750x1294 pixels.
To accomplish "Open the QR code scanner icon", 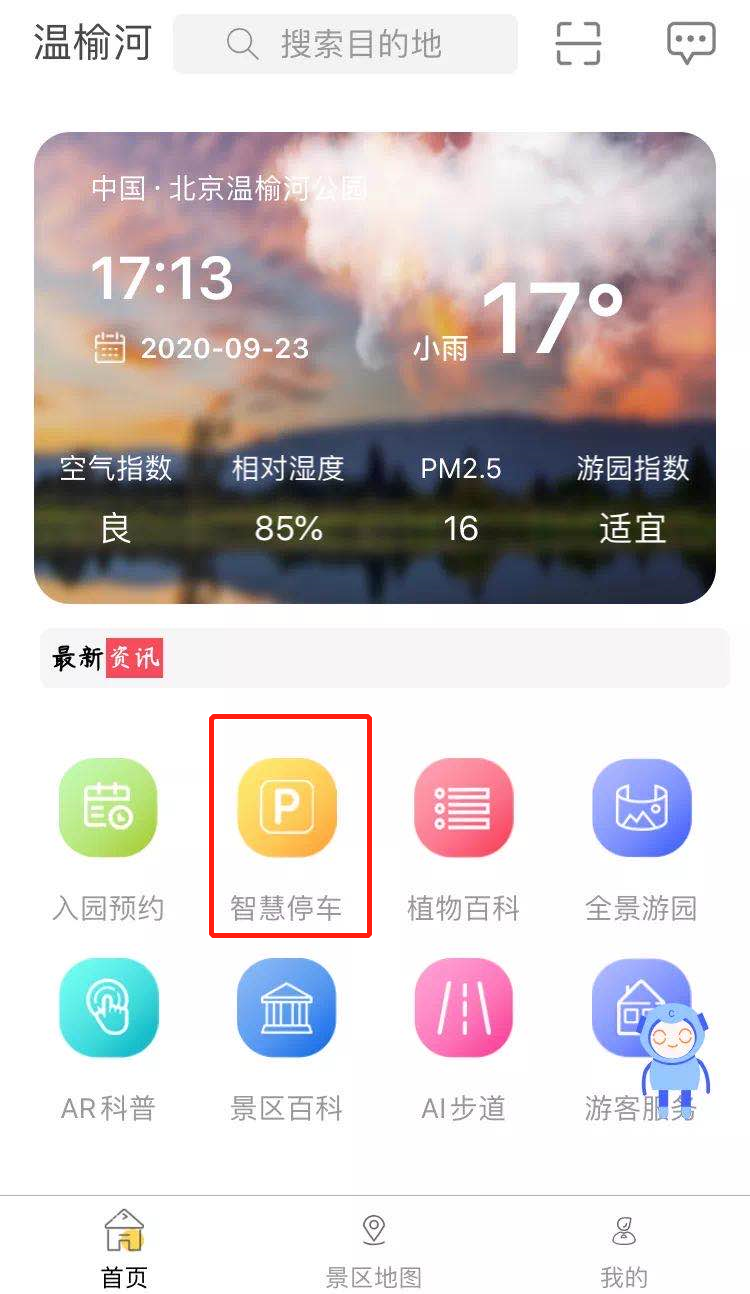I will [578, 44].
